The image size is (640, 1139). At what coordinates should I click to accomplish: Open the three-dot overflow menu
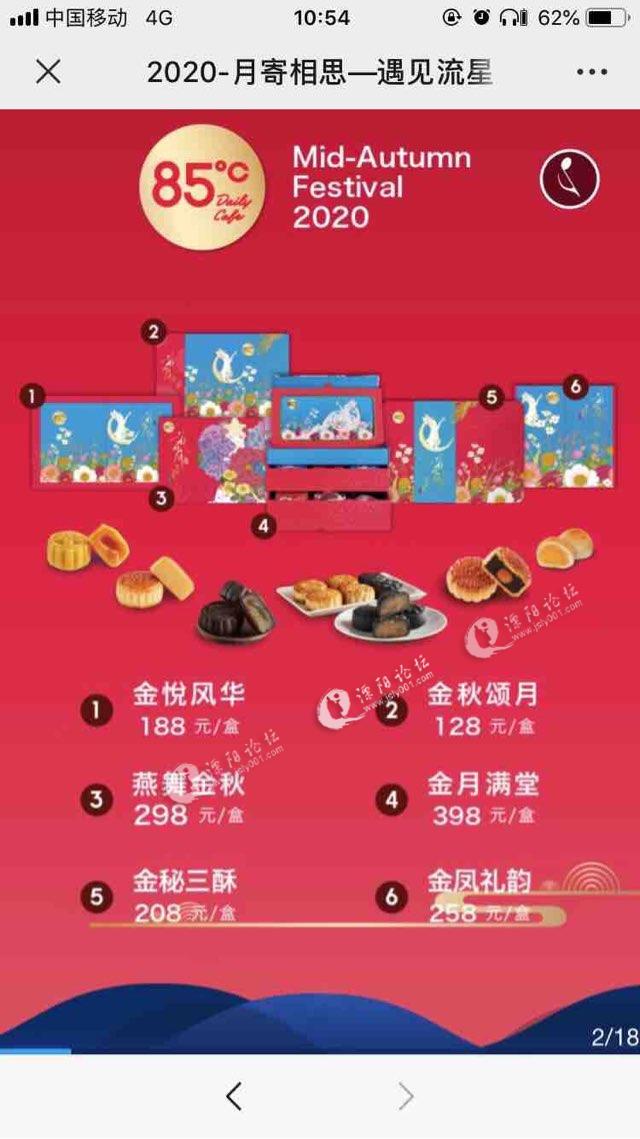pos(591,72)
